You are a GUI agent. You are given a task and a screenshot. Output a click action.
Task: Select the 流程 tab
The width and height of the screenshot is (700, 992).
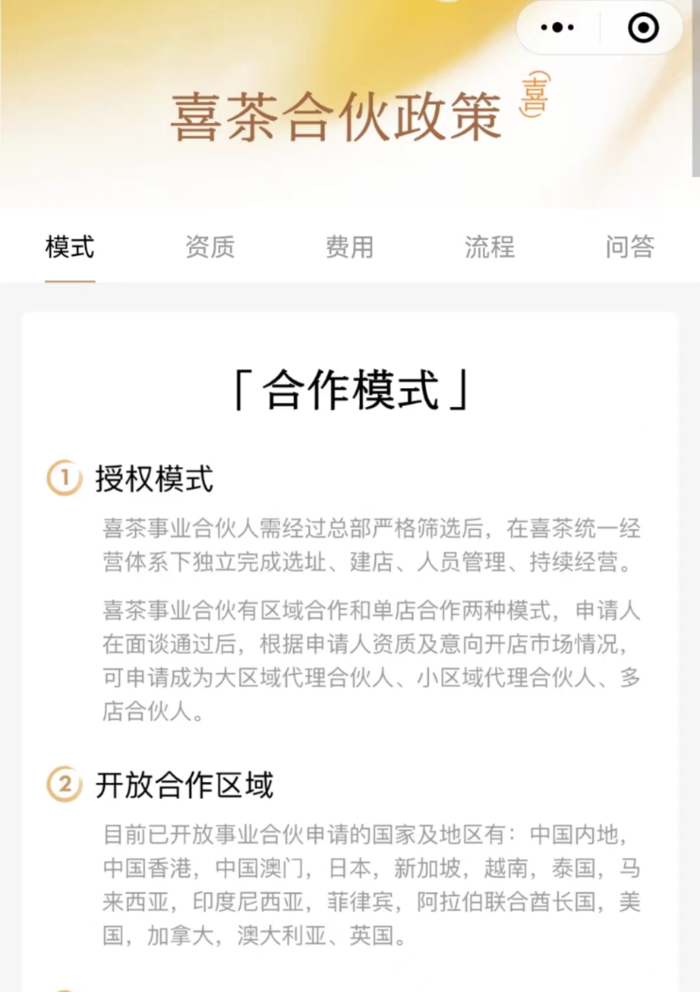490,247
